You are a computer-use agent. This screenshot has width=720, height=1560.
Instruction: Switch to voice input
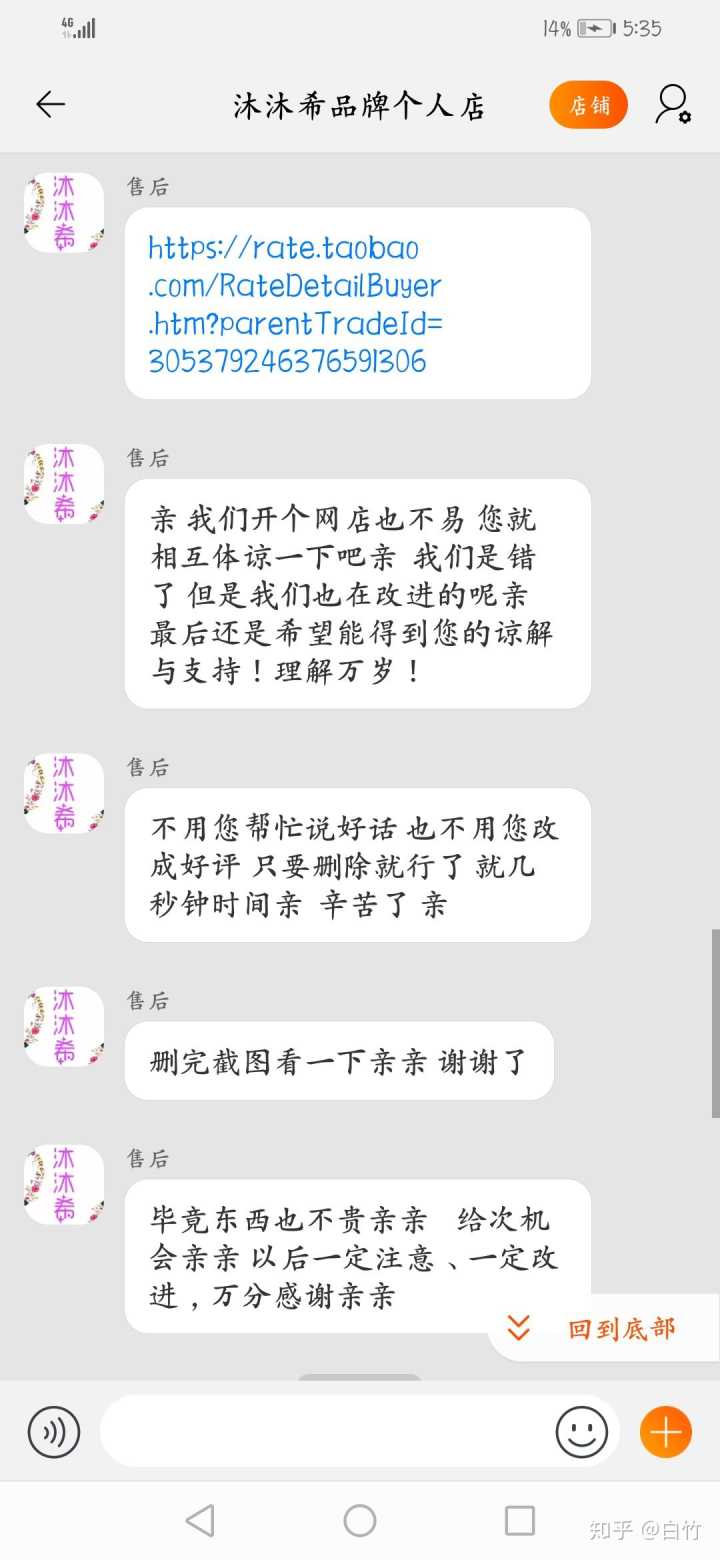[x=53, y=1432]
